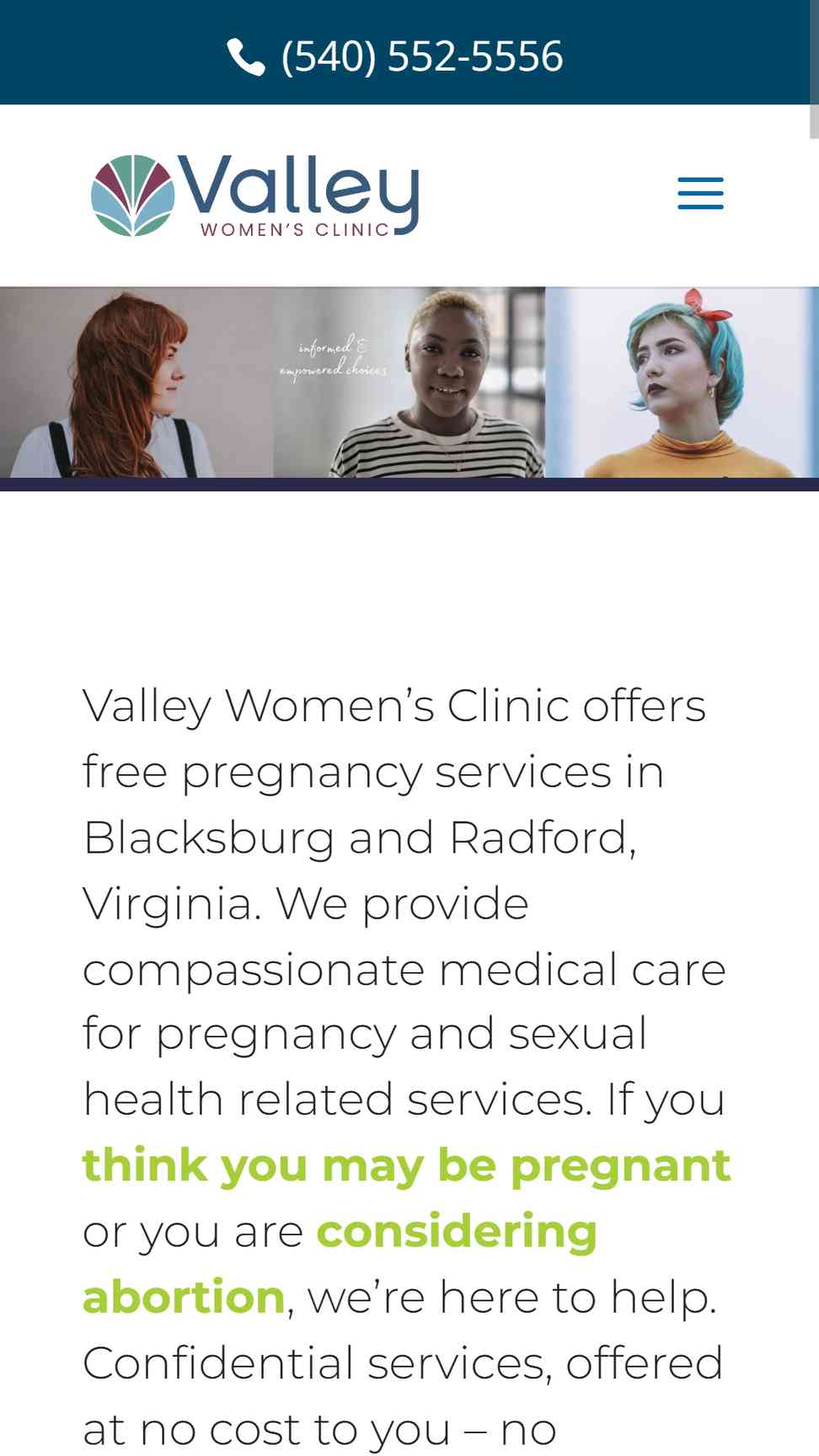Screen dimensions: 819x1456
Task: Open the hamburger navigation menu
Action: pyautogui.click(x=700, y=194)
